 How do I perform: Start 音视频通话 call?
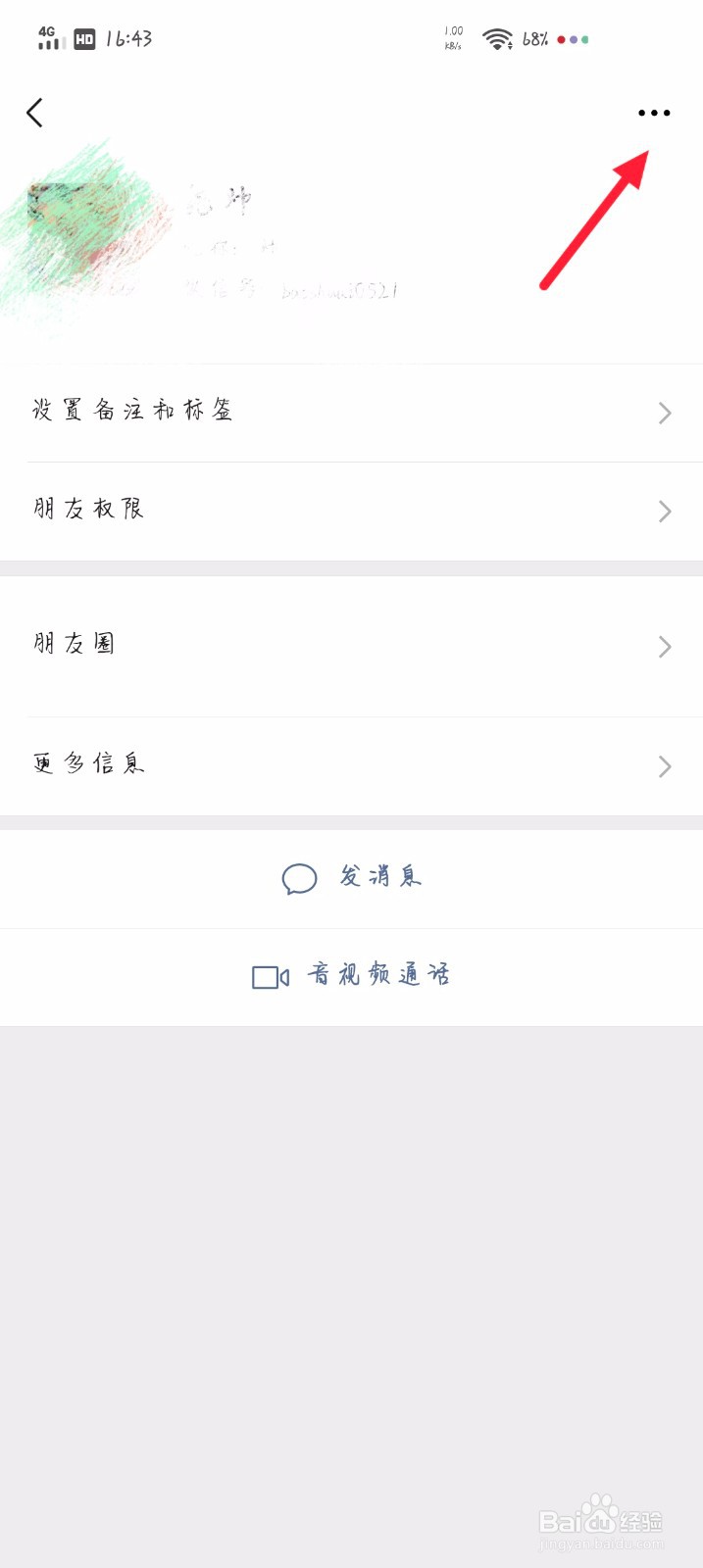pyautogui.click(x=353, y=976)
